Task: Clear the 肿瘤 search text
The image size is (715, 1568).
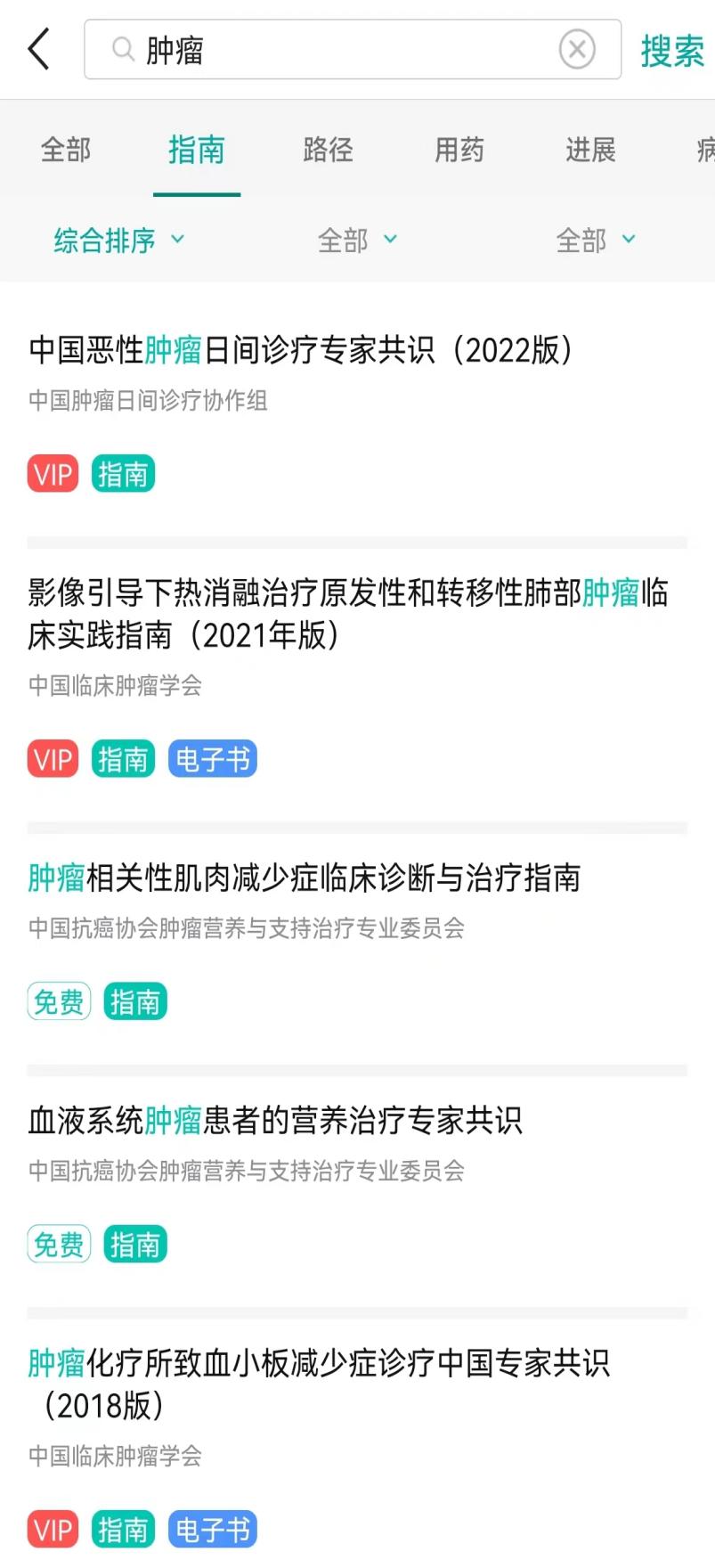Action: [x=576, y=49]
